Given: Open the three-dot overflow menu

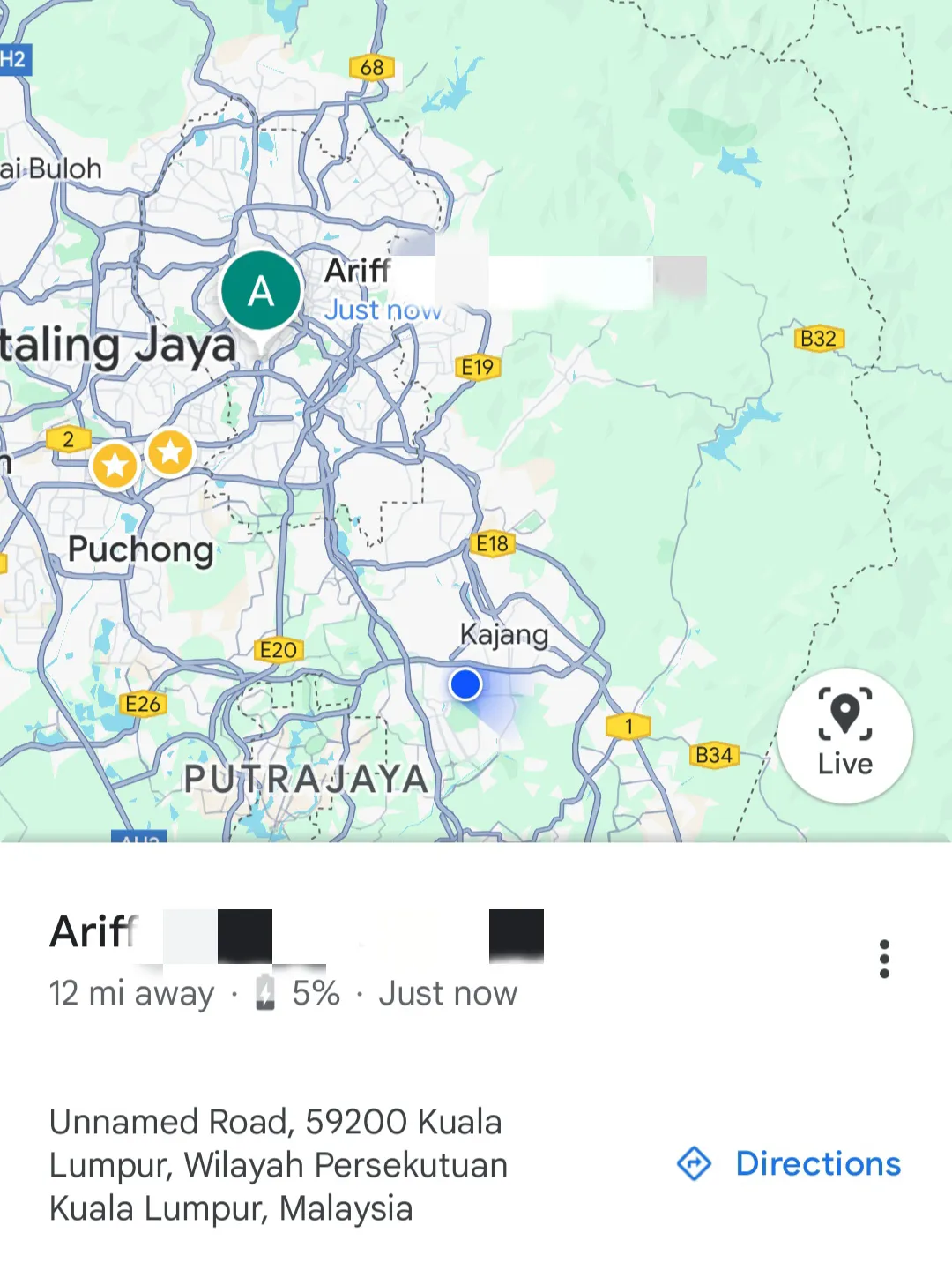Looking at the screenshot, I should point(884,959).
